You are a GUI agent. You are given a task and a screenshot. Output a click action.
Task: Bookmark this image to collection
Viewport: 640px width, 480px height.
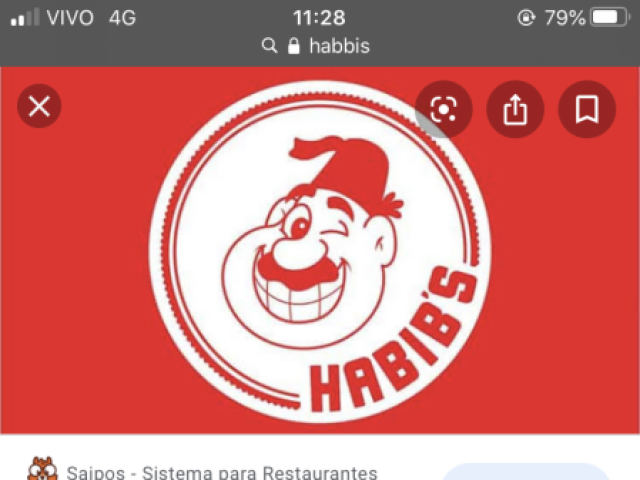click(587, 109)
